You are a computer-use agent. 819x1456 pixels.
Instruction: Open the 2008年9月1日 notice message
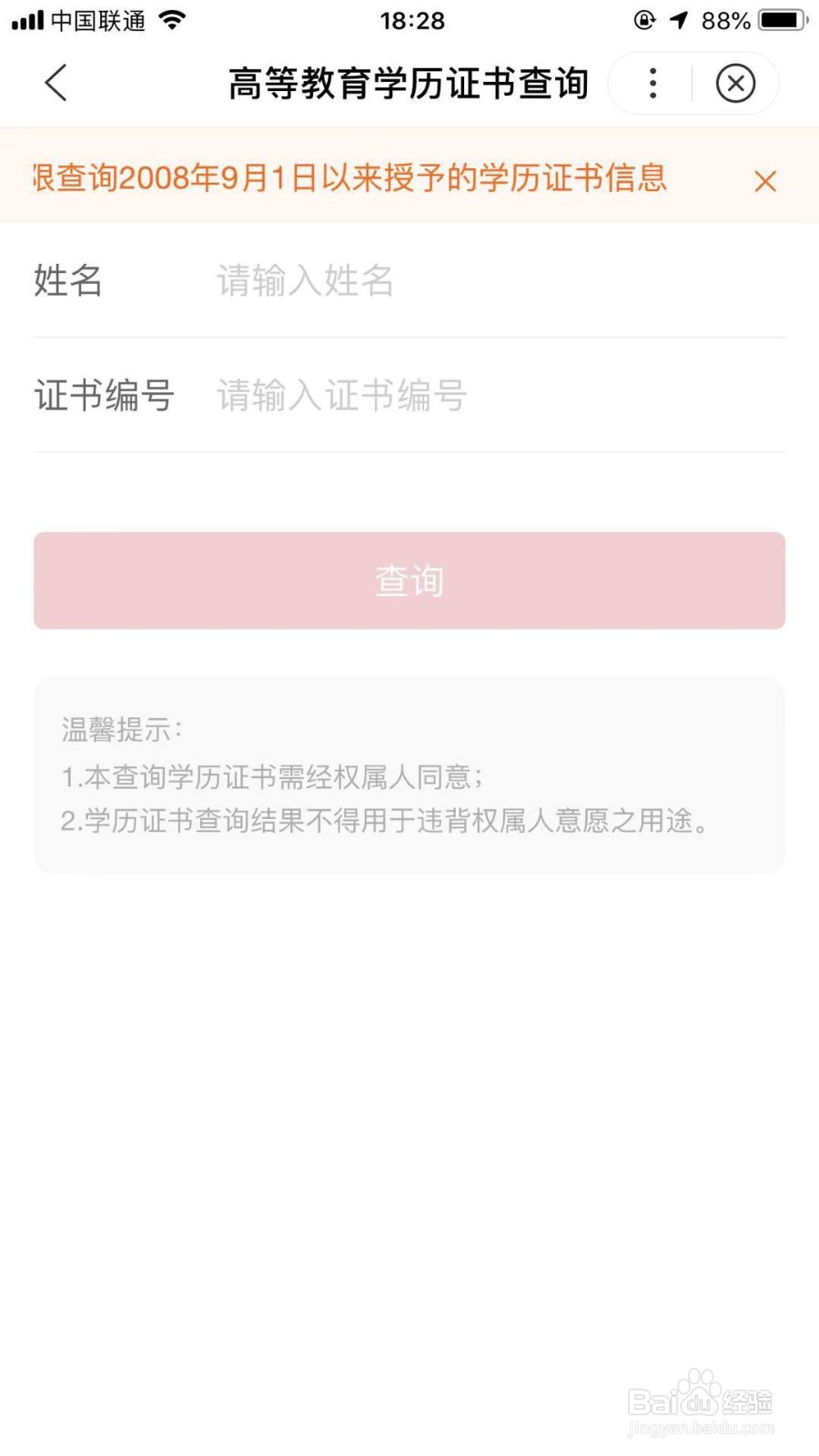(x=350, y=179)
